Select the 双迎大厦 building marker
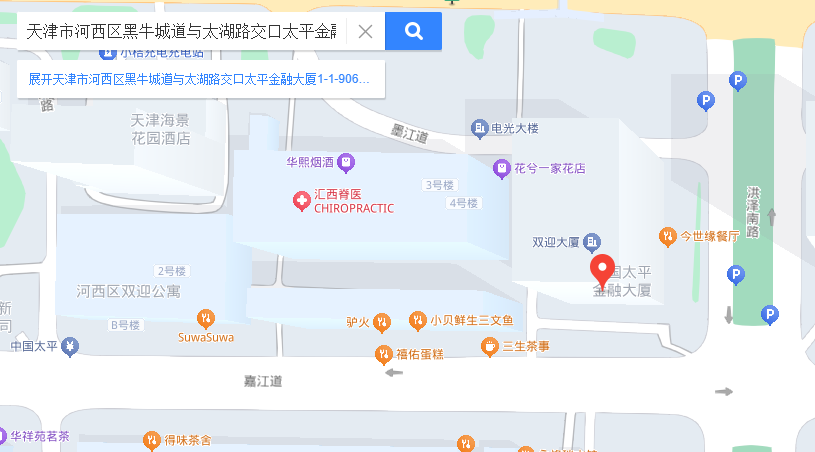Viewport: 815px width, 452px height. [x=592, y=242]
